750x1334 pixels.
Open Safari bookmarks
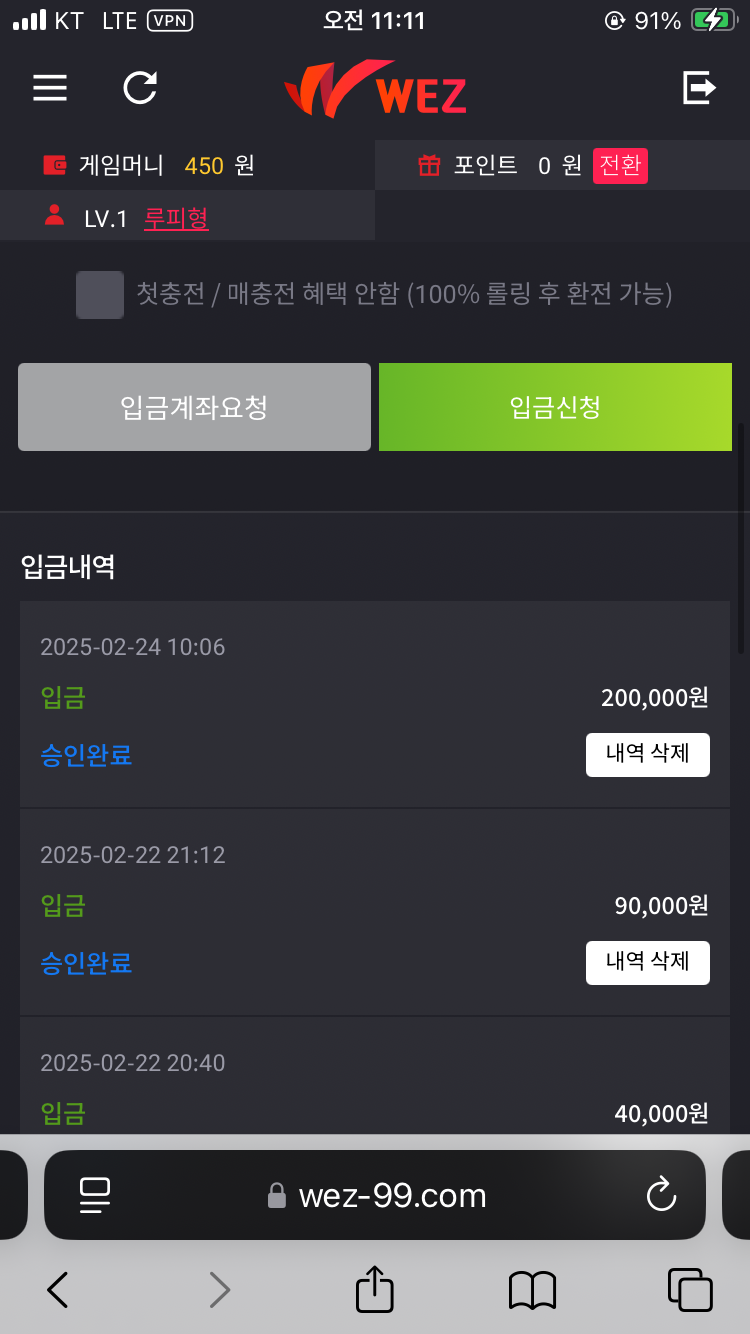(x=532, y=1290)
